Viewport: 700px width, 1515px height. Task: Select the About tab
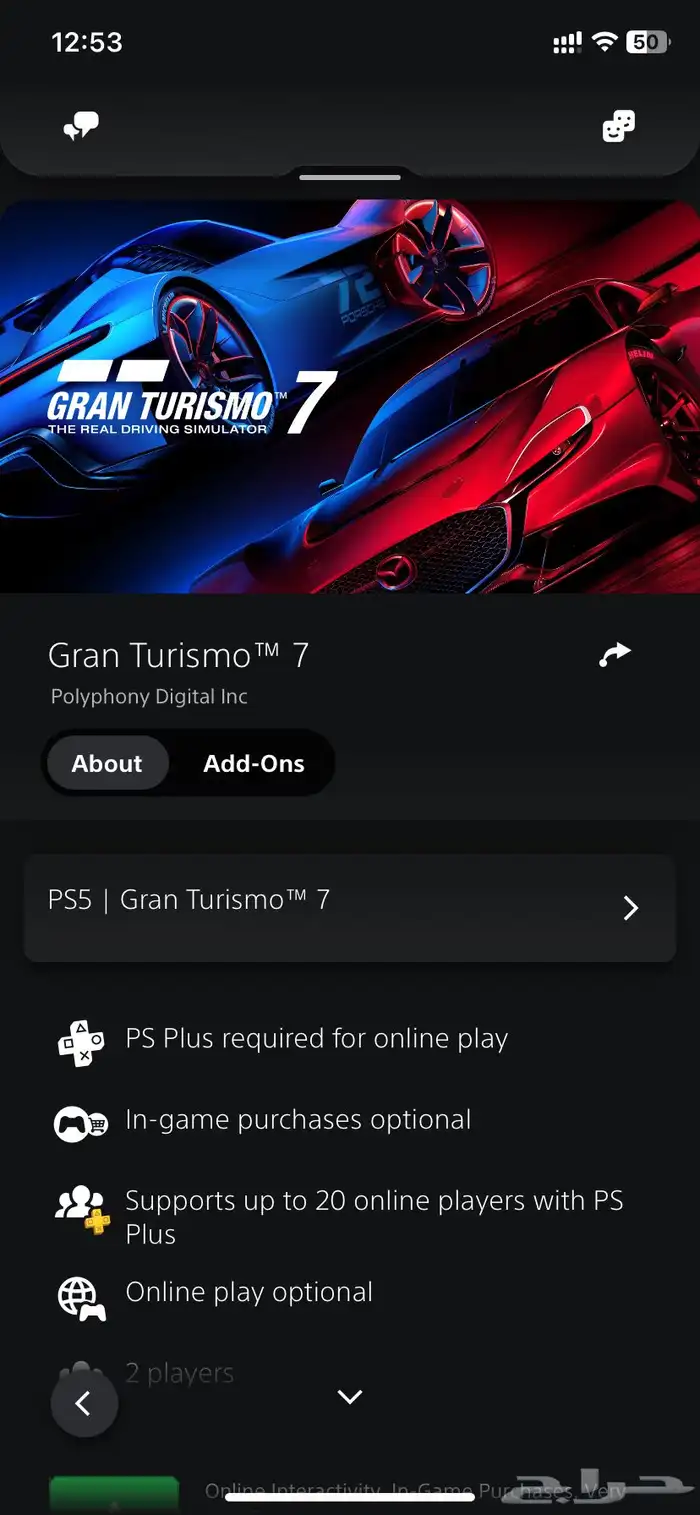(107, 764)
